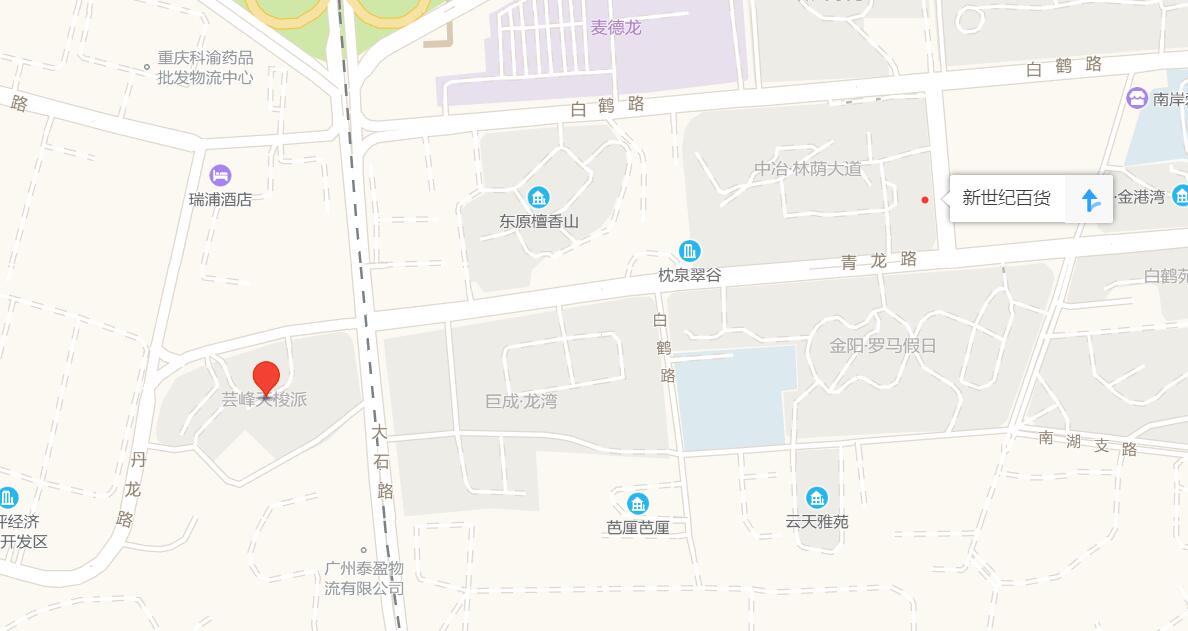Select the 东原檀香山 residence marker
This screenshot has width=1188, height=631.
pyautogui.click(x=539, y=196)
